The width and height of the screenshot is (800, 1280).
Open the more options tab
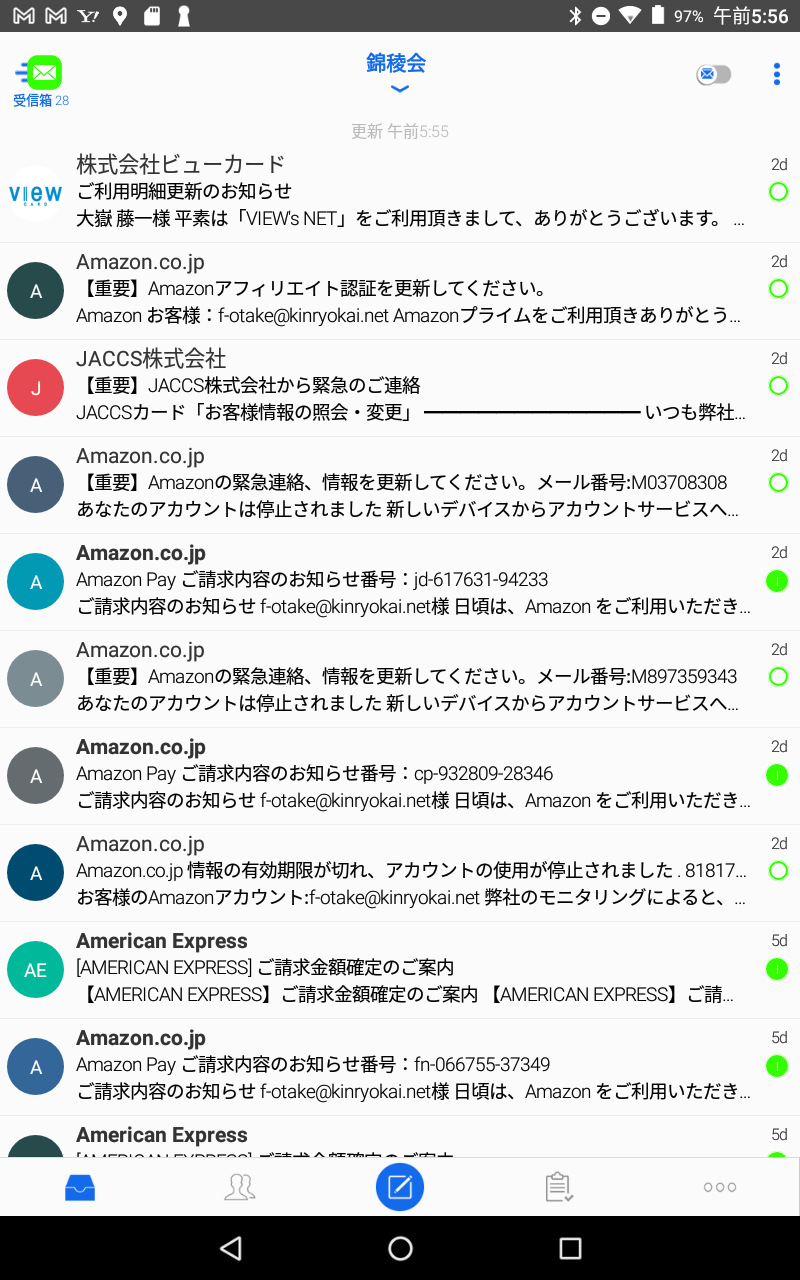tap(720, 1187)
